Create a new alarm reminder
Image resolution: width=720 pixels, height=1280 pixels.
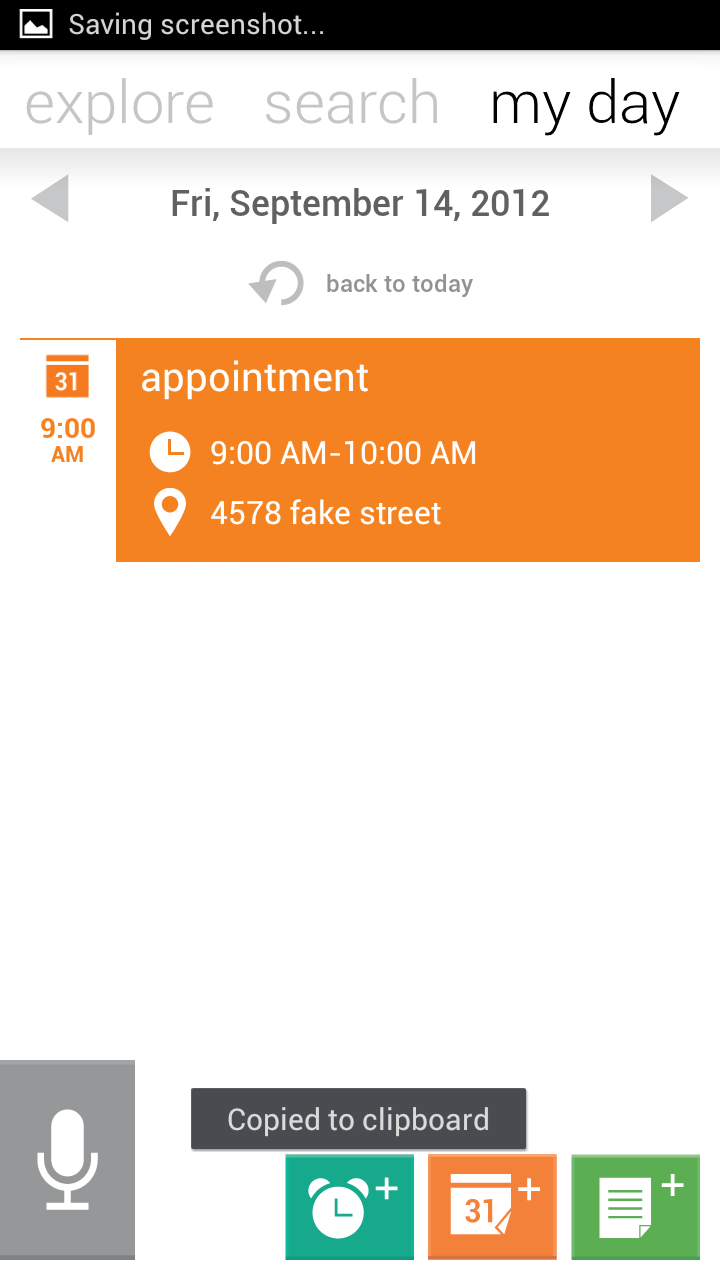349,1206
